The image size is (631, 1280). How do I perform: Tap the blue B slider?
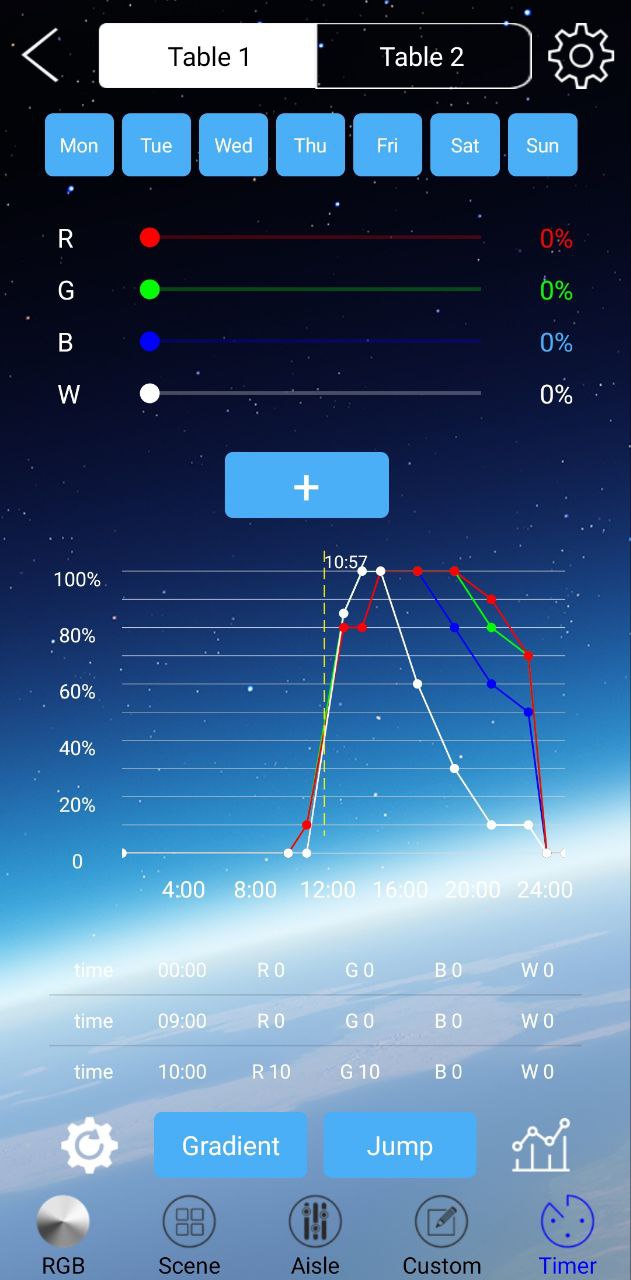pyautogui.click(x=314, y=342)
